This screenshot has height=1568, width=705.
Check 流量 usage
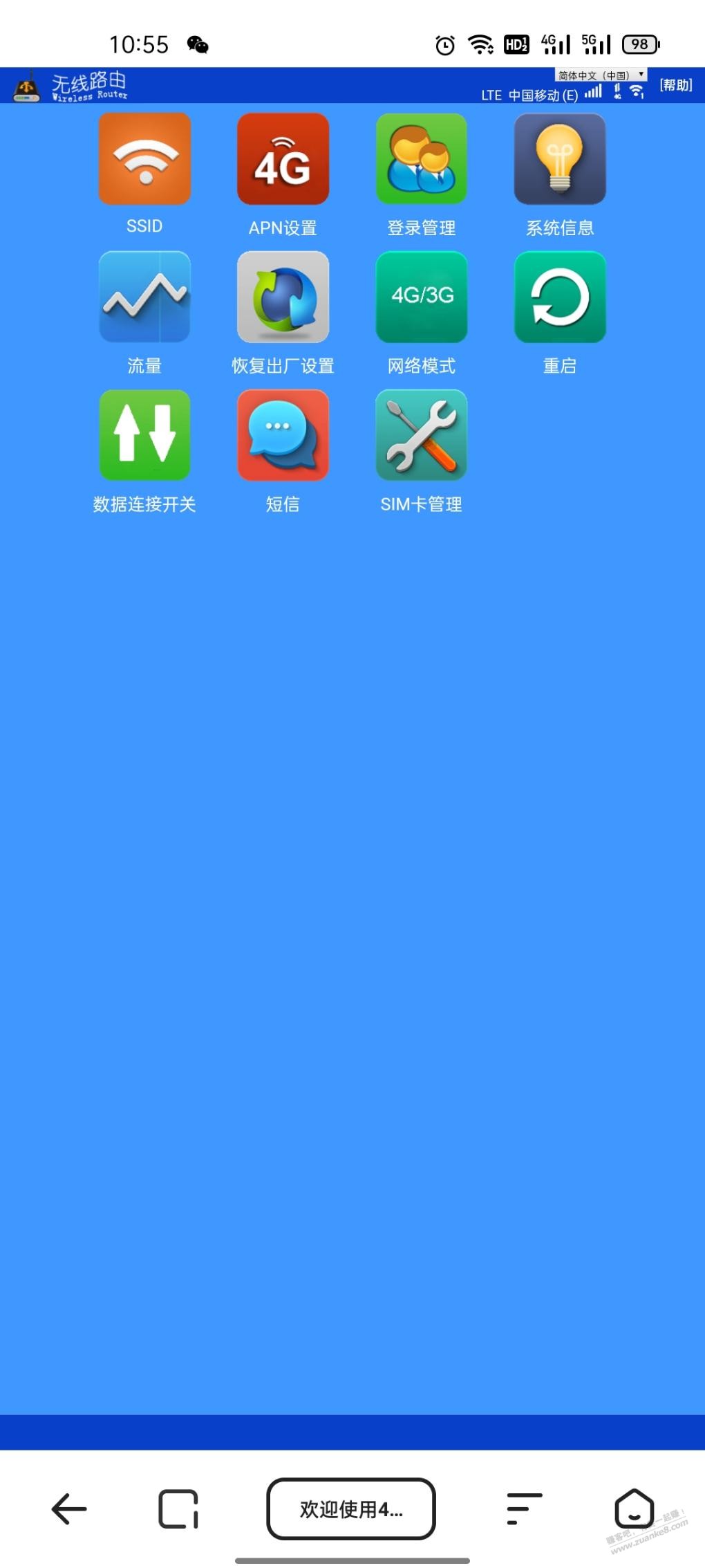click(144, 297)
